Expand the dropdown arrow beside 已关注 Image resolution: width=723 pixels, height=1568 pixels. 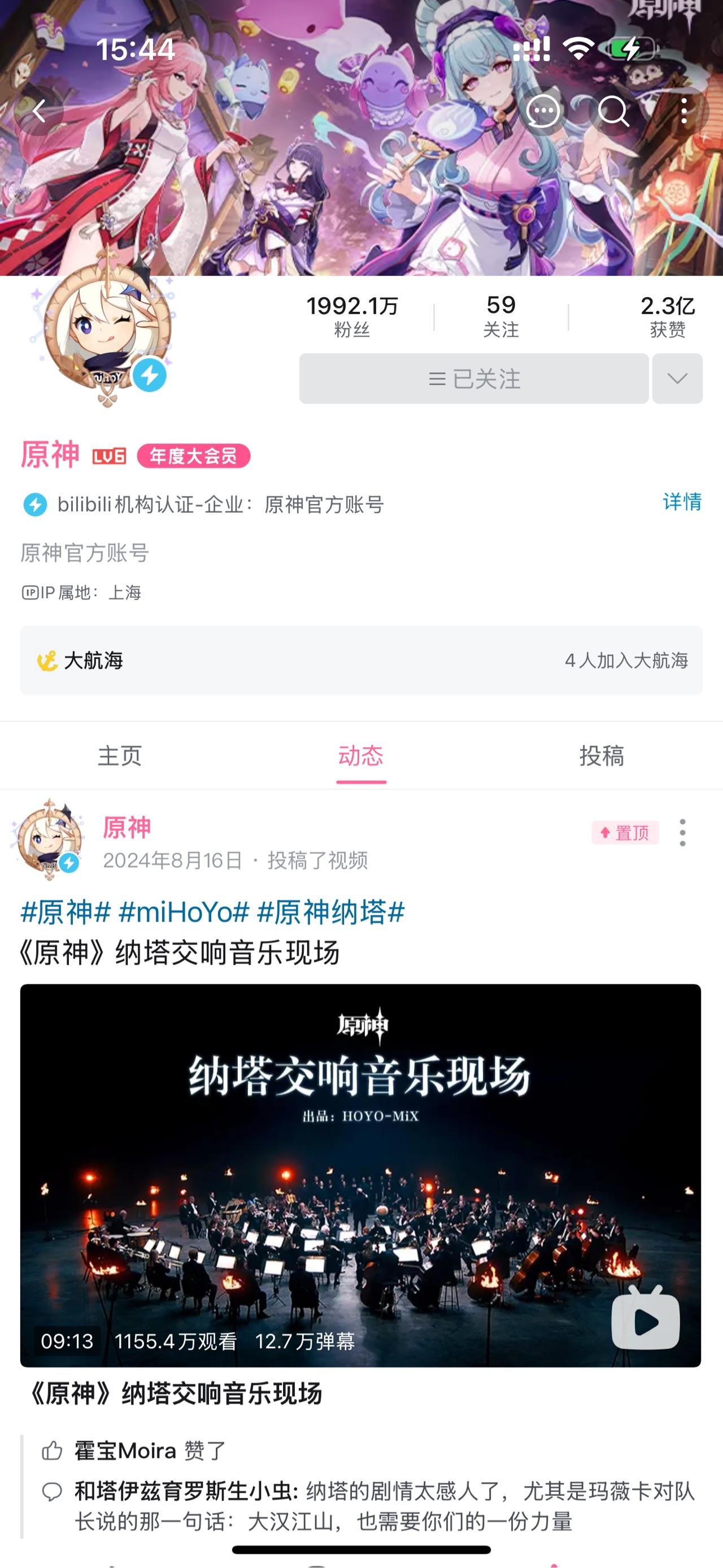677,379
